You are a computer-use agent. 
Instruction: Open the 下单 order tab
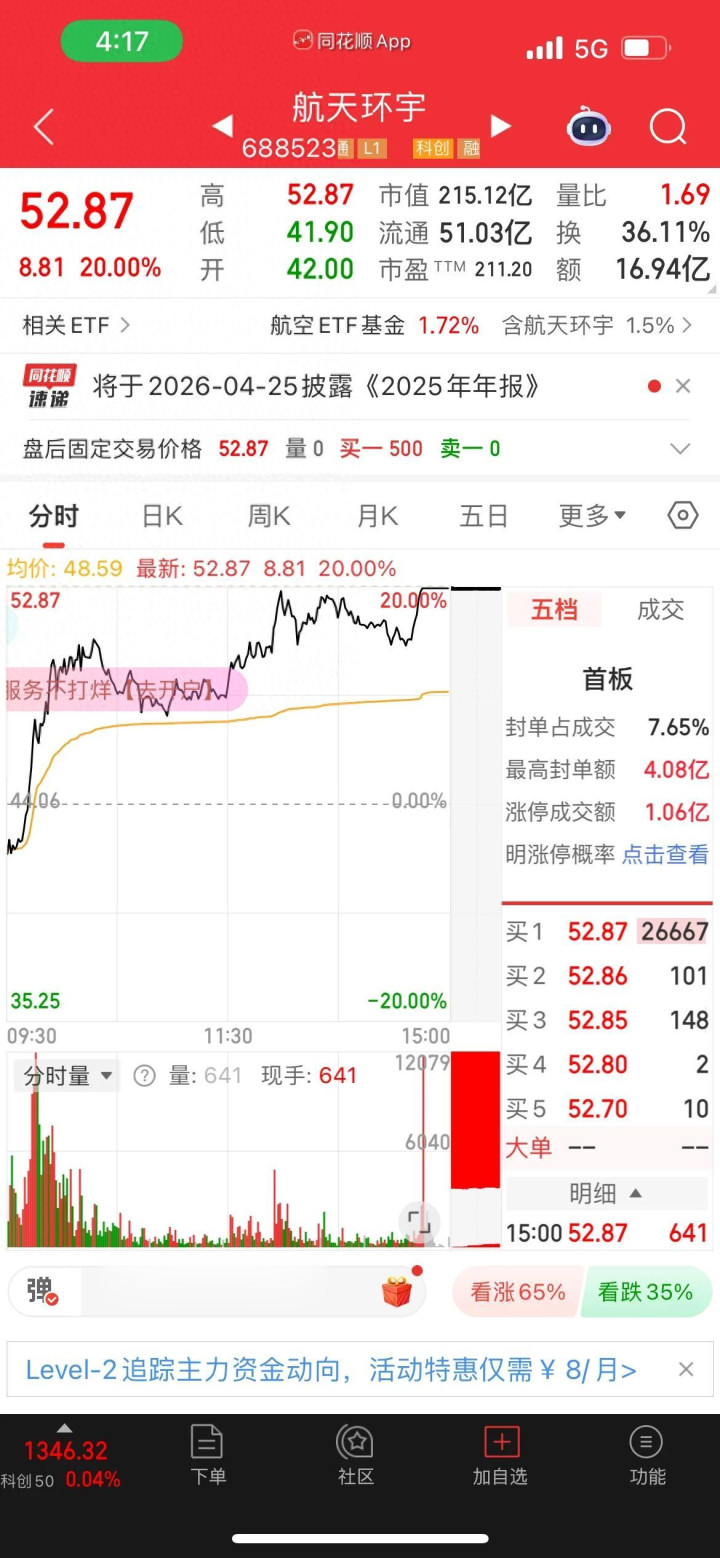[208, 1455]
